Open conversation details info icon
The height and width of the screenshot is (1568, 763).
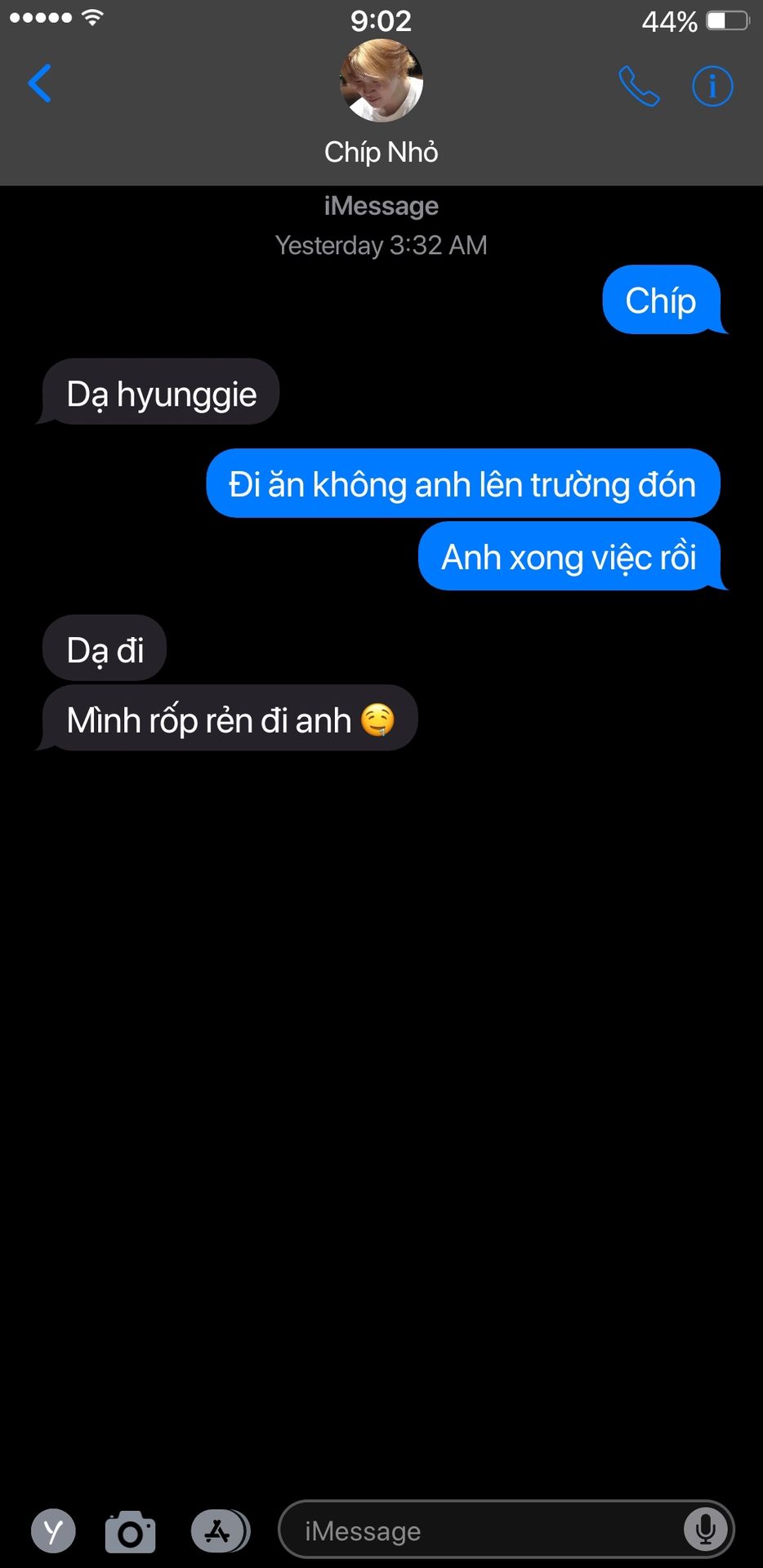(x=712, y=86)
